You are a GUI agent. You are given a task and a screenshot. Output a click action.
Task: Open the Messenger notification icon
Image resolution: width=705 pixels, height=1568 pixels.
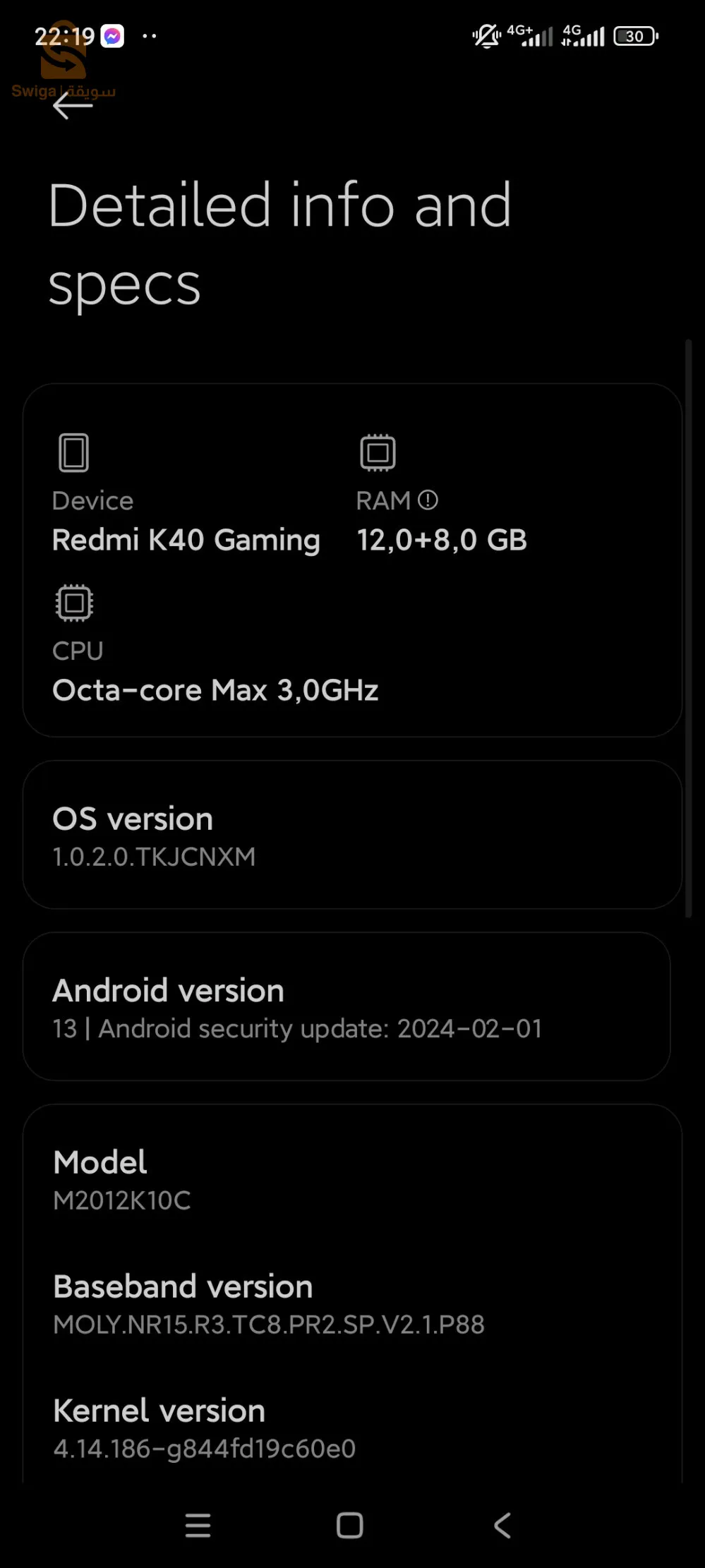pyautogui.click(x=113, y=35)
